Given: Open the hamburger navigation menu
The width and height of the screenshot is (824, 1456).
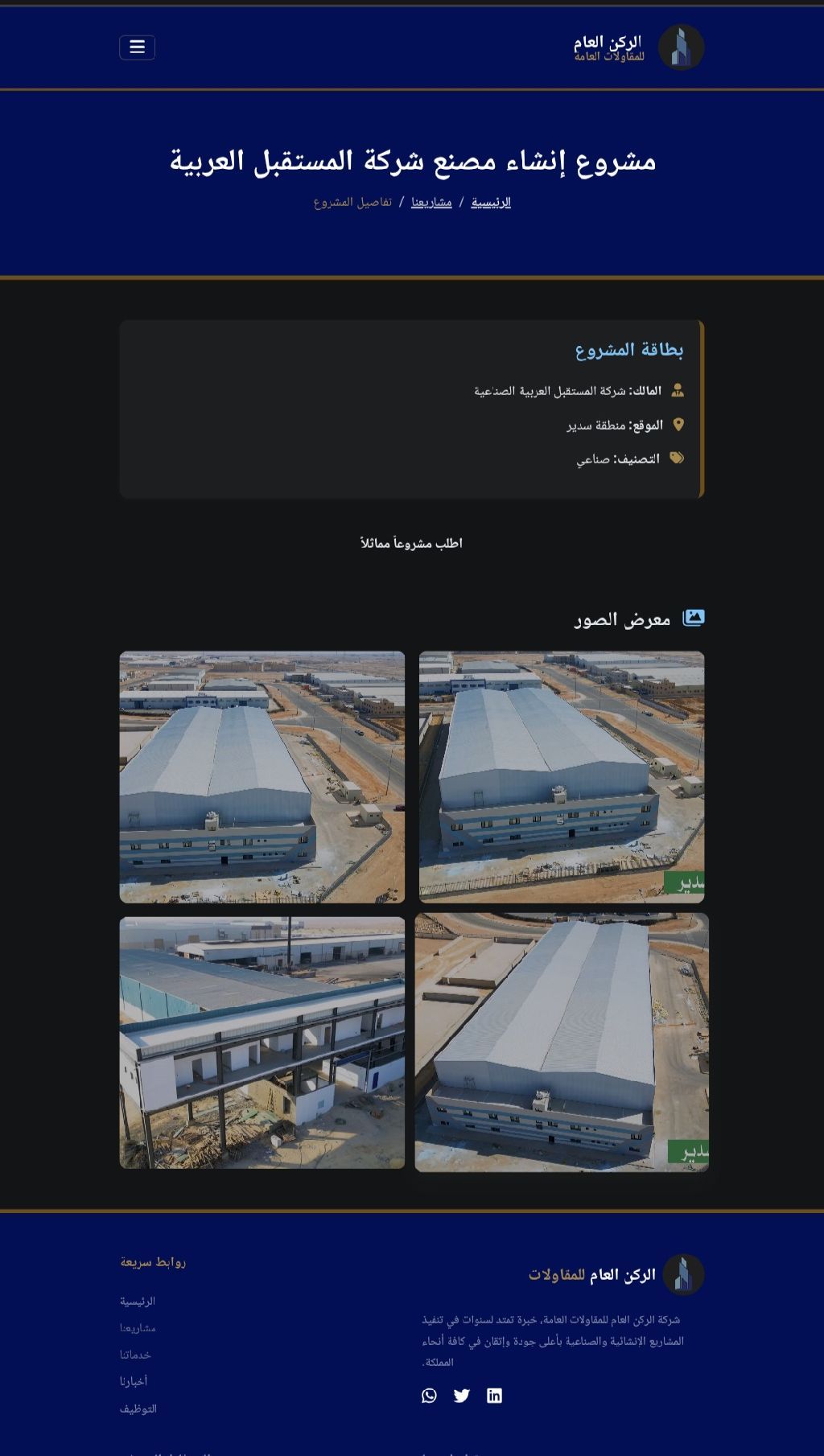Looking at the screenshot, I should [137, 47].
